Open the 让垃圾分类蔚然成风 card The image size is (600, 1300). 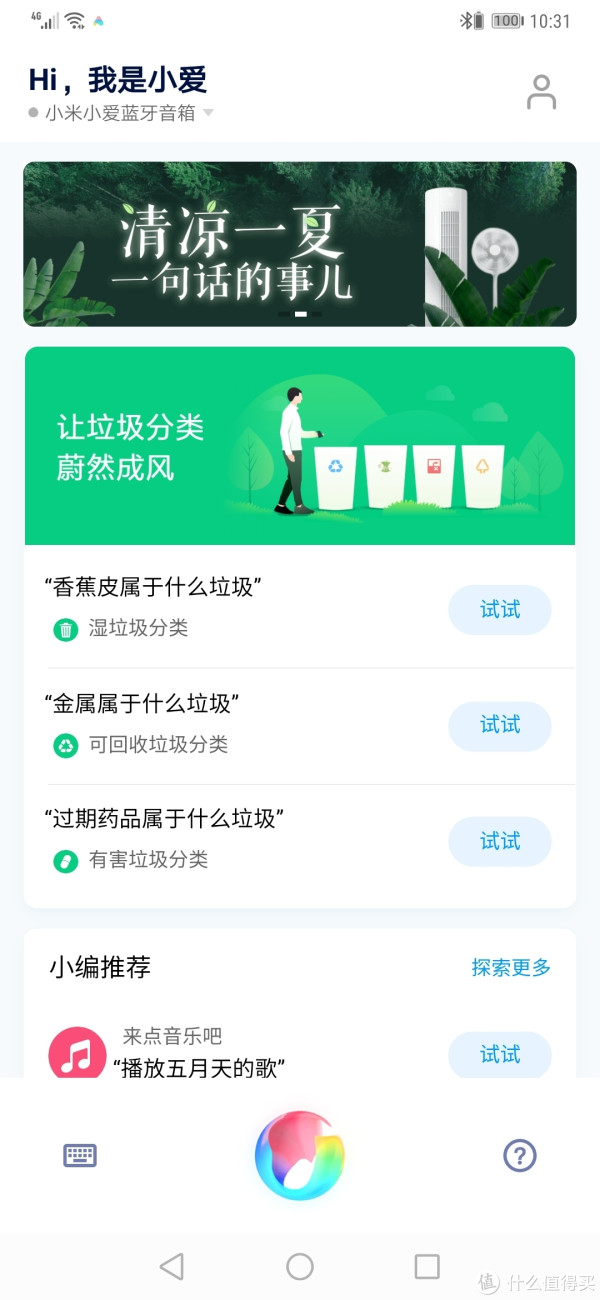point(300,446)
